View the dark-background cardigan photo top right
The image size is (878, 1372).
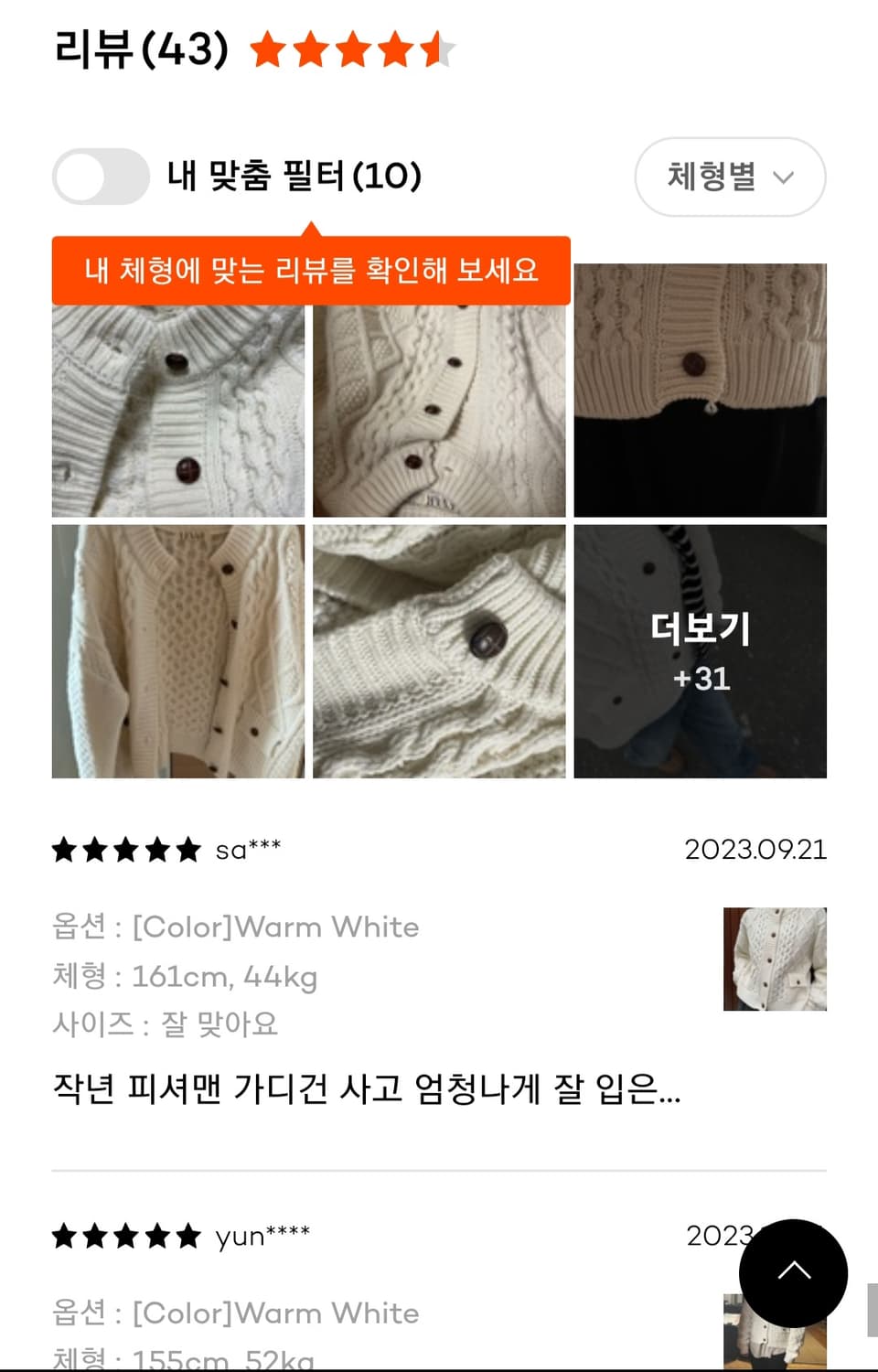coord(701,390)
